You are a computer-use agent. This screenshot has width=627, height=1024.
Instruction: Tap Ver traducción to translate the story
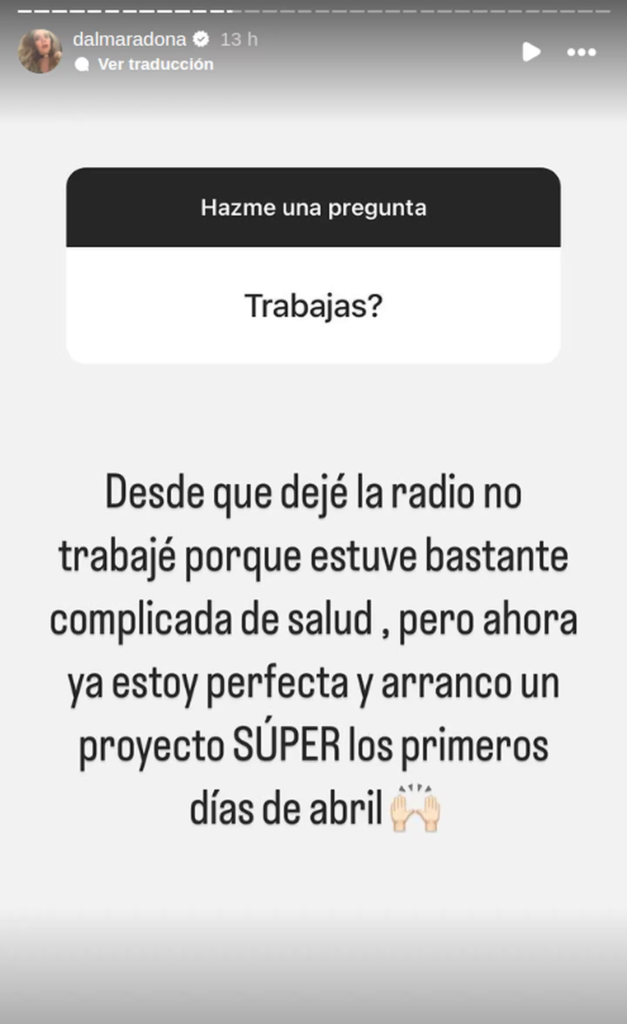tap(155, 64)
